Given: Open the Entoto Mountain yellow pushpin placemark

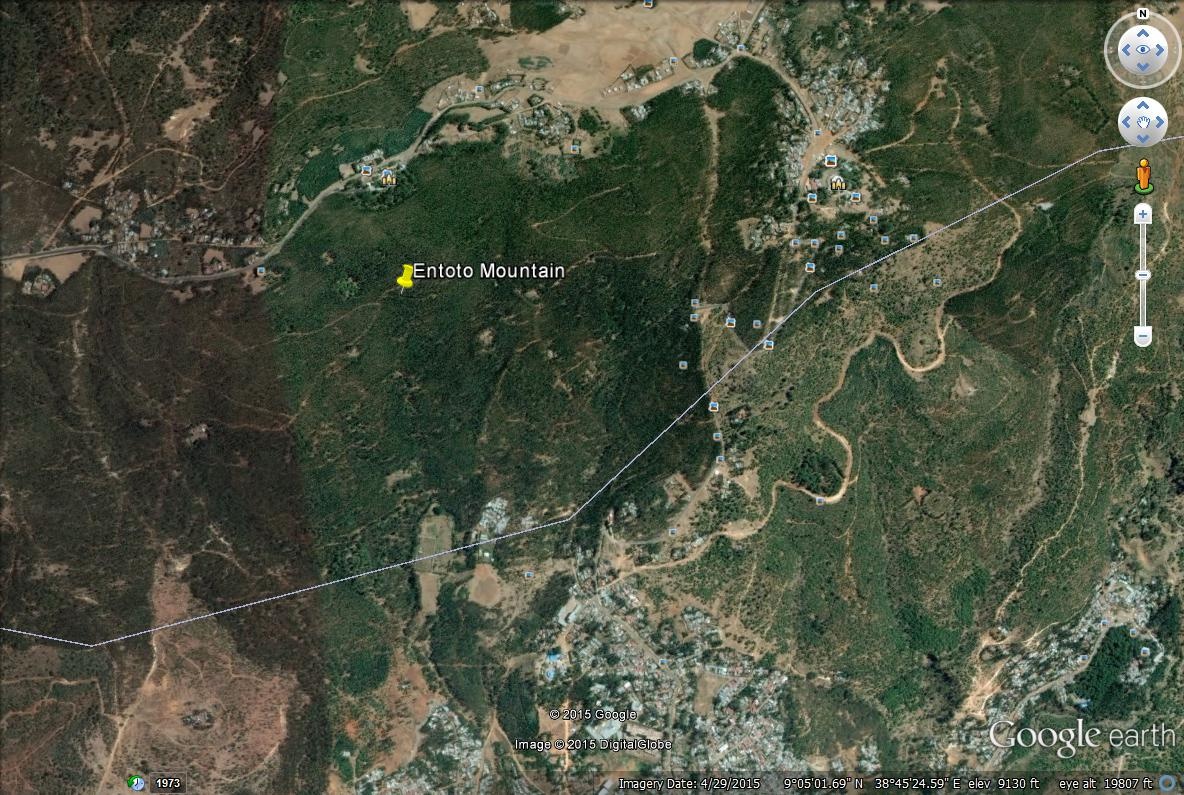Looking at the screenshot, I should pos(405,278).
